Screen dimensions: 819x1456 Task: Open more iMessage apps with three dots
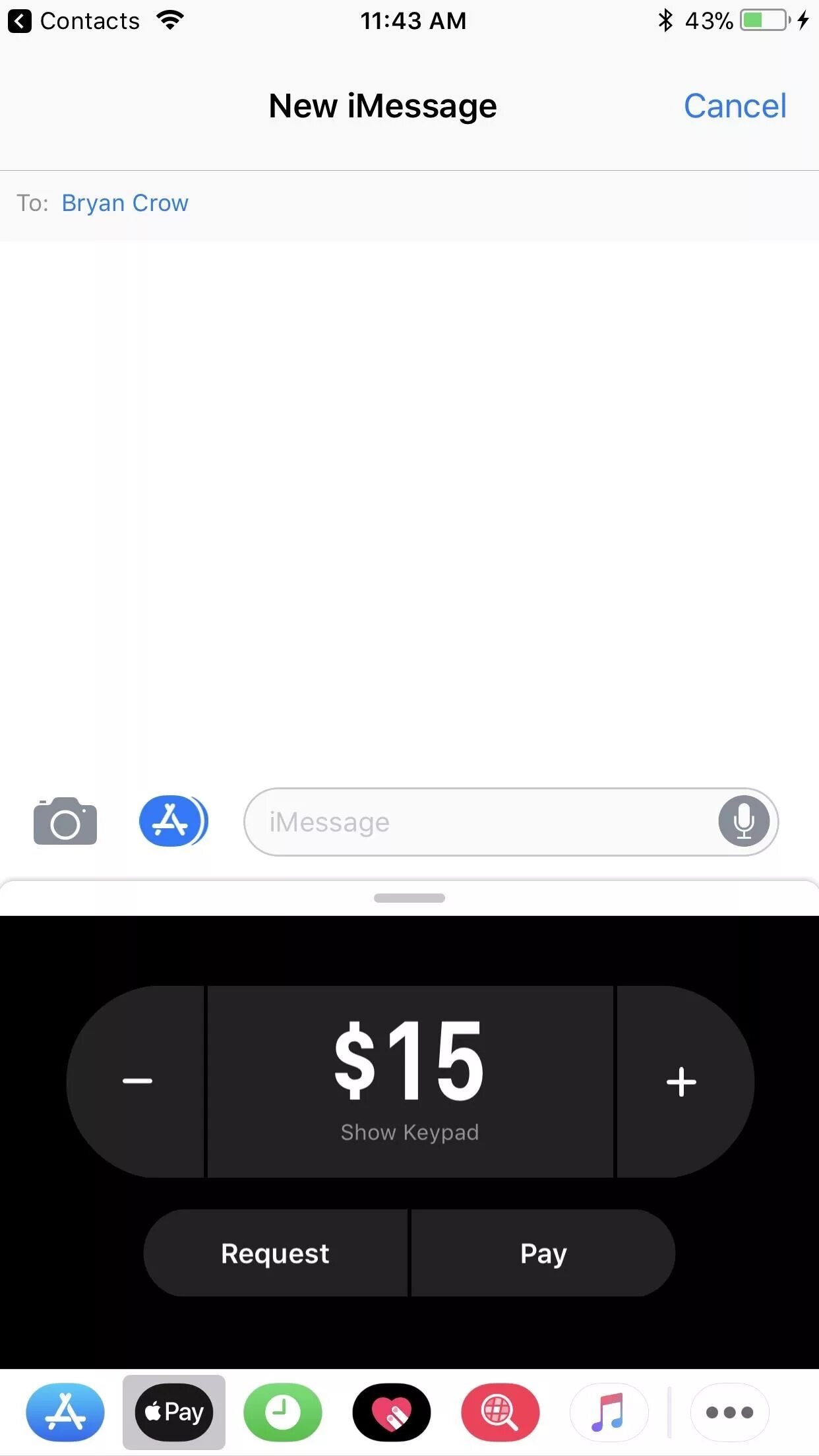pyautogui.click(x=729, y=1412)
